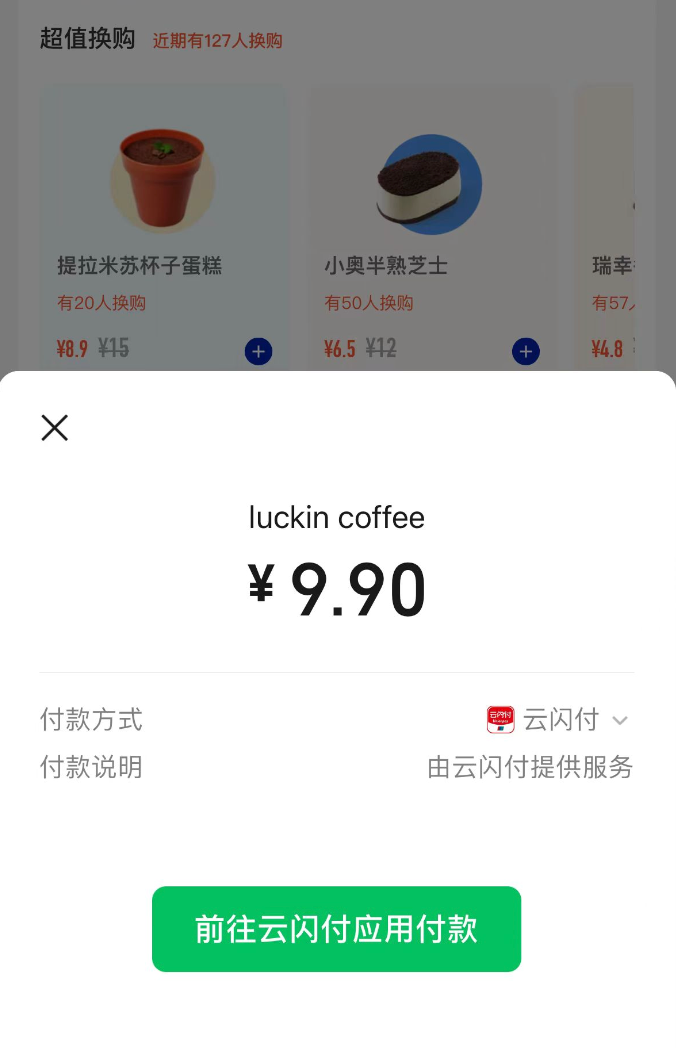Expand the 云闪付 payment method dropdown
This screenshot has height=1048, width=678.
[x=619, y=720]
